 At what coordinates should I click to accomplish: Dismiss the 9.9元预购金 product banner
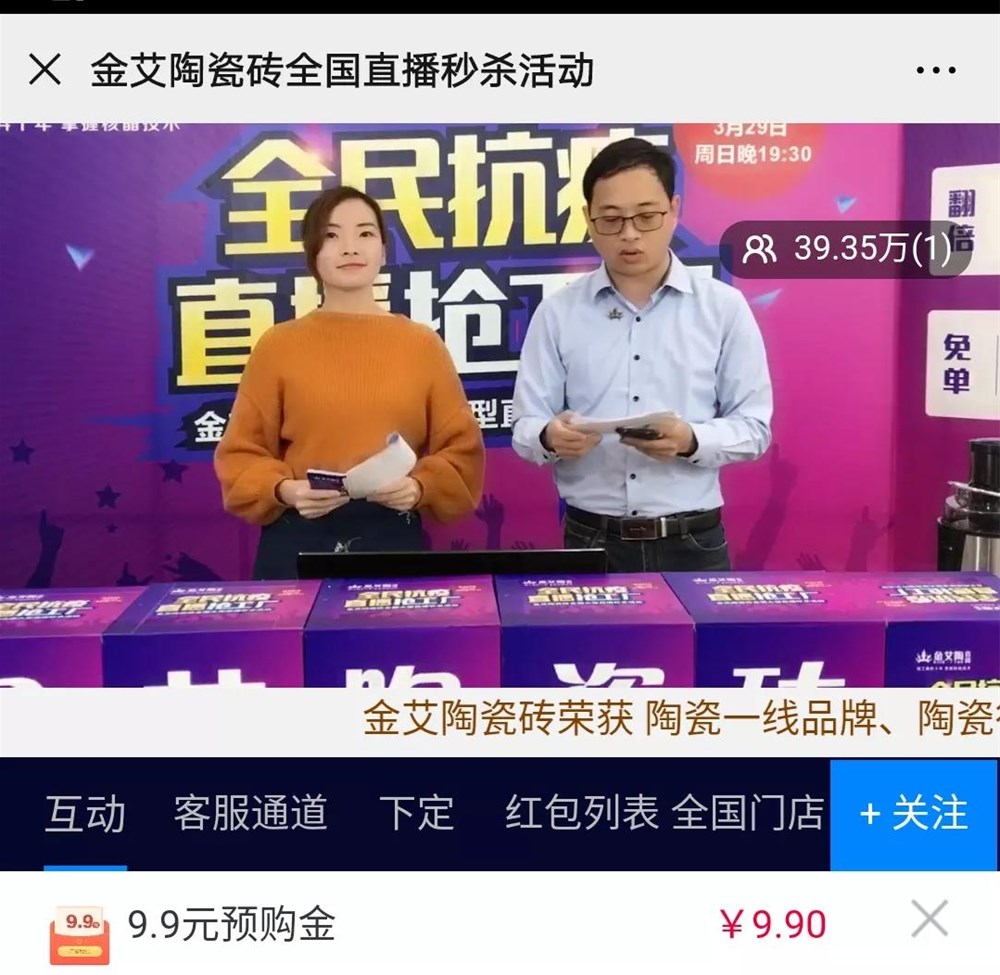click(x=929, y=918)
